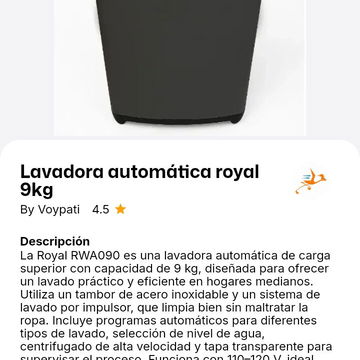Open the washing machine product photo

[179, 67]
